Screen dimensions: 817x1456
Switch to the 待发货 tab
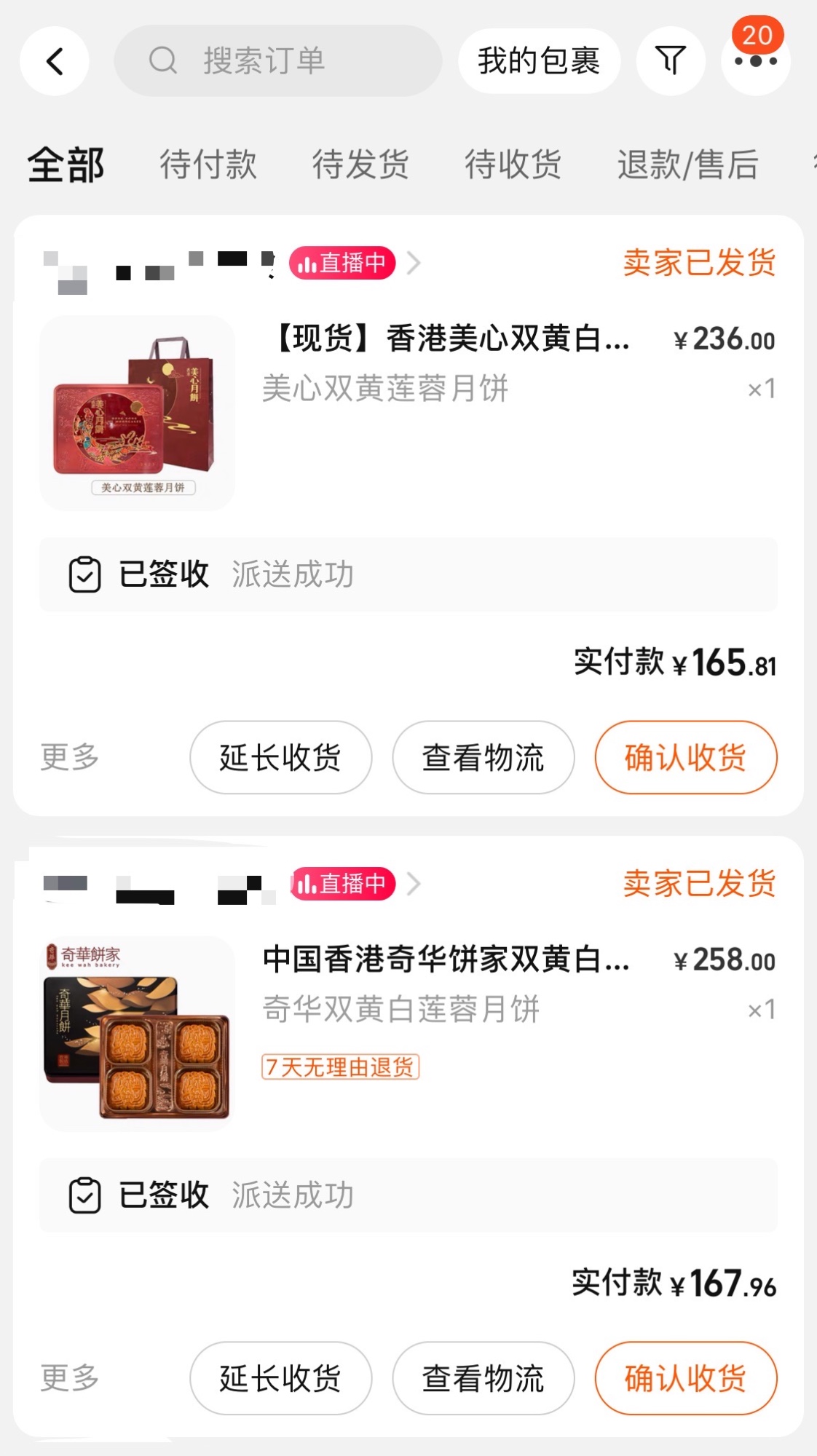[360, 165]
